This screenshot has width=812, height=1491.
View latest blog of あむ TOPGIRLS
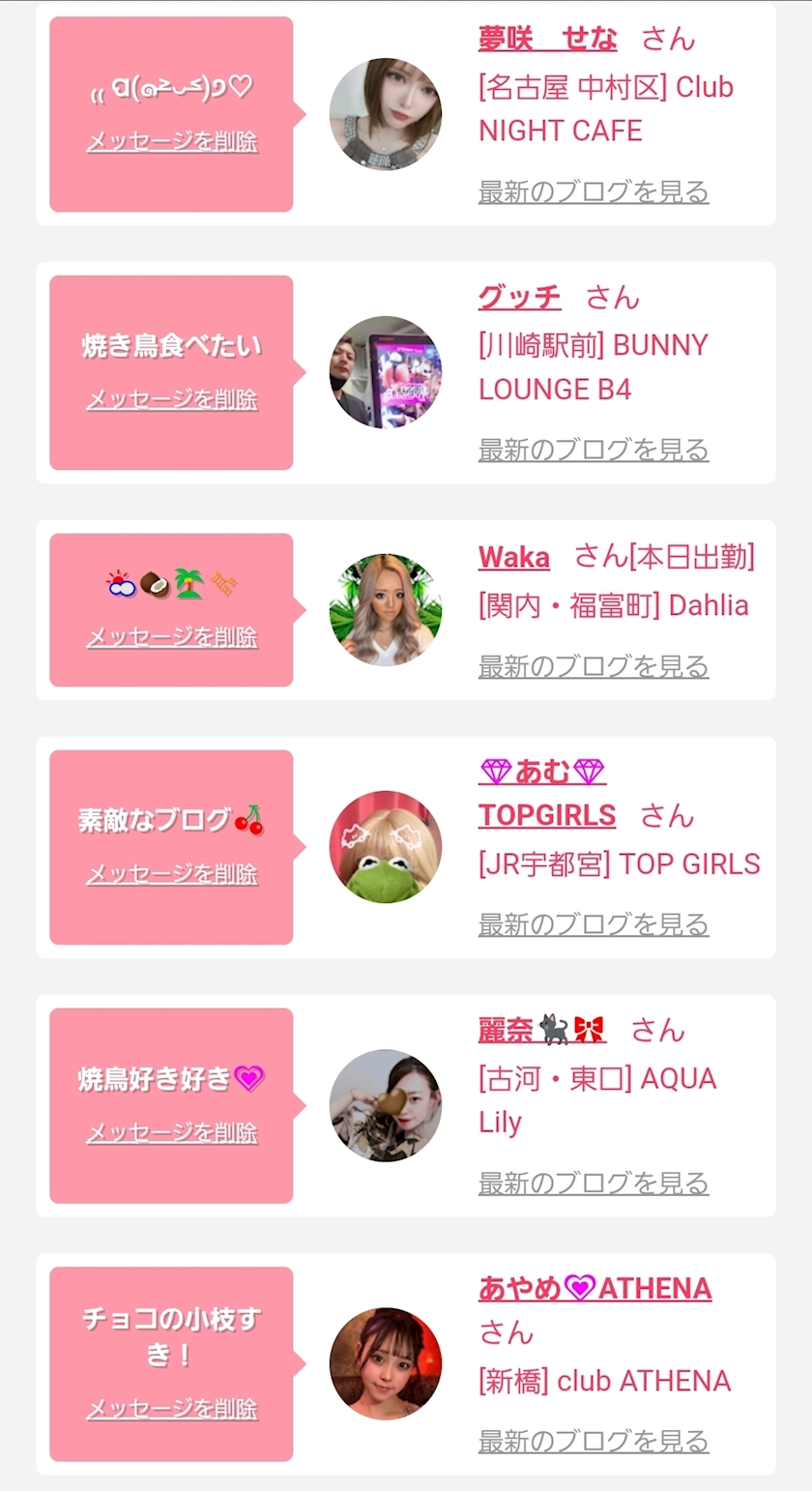click(593, 924)
